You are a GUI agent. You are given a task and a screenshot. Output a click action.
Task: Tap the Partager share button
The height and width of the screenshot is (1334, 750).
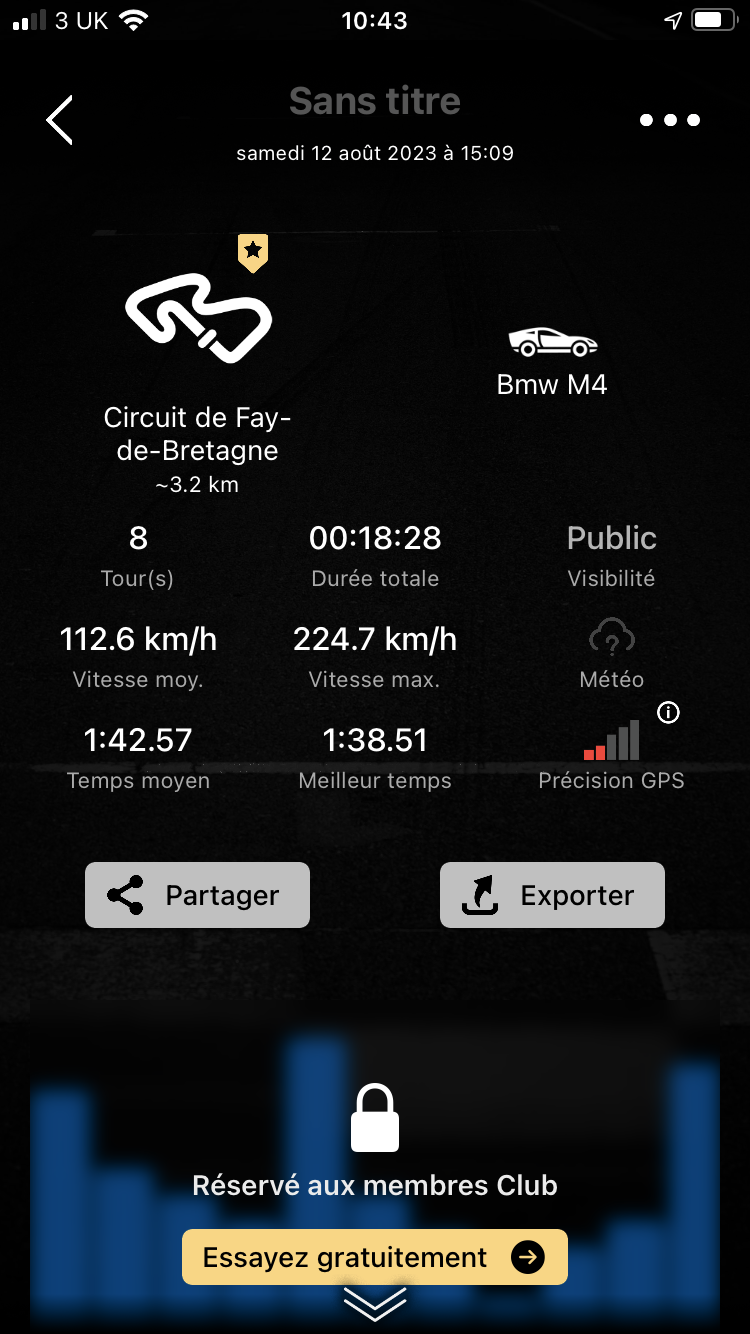(x=197, y=895)
